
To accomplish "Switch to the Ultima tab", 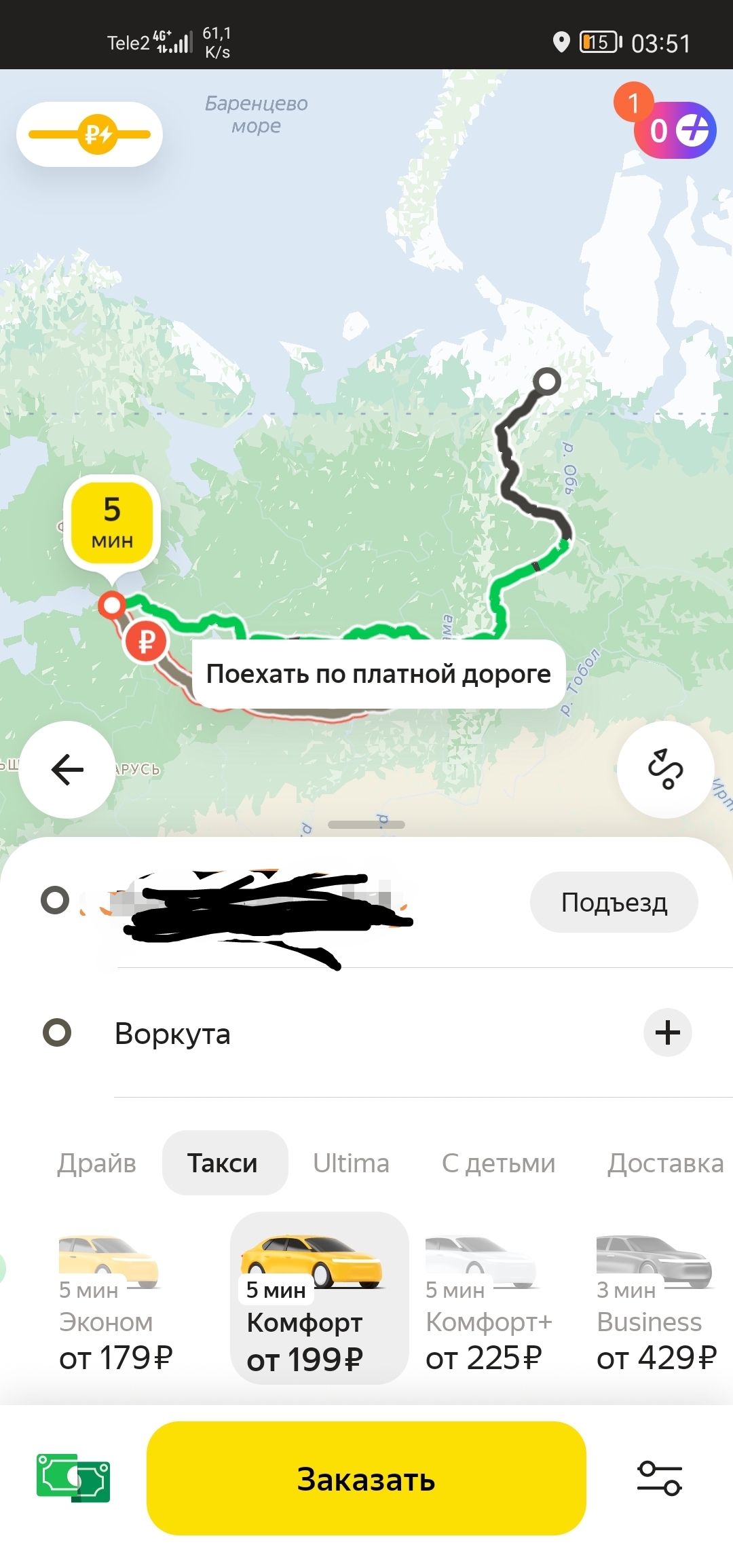I will [351, 1163].
